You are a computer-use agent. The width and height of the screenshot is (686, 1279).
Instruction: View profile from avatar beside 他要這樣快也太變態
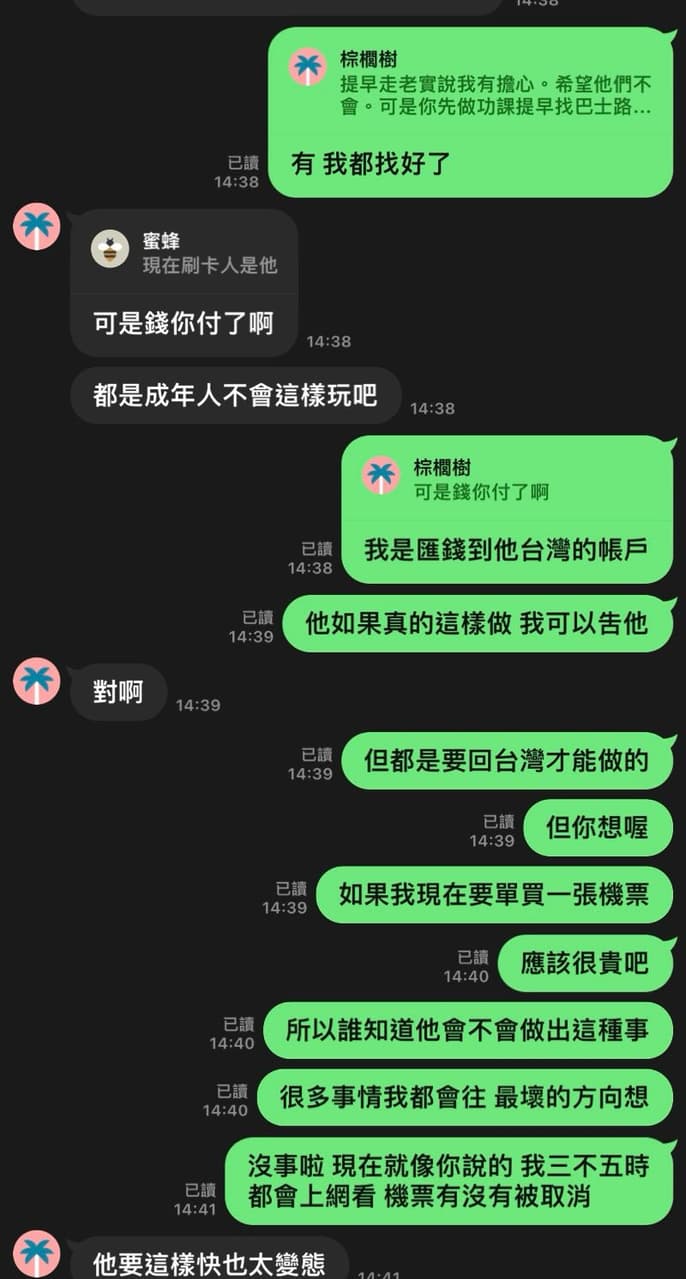[x=37, y=1254]
